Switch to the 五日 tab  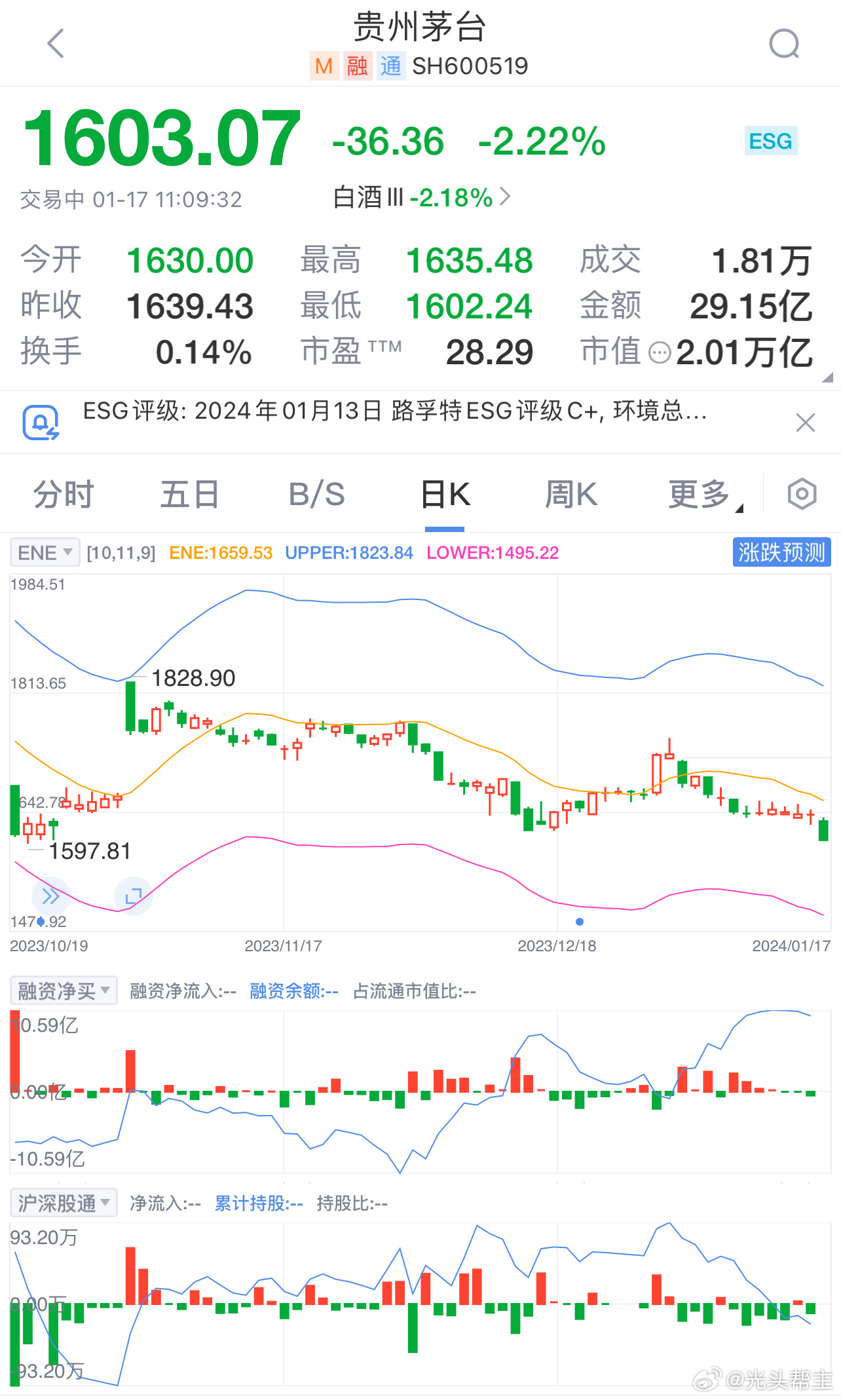(190, 494)
